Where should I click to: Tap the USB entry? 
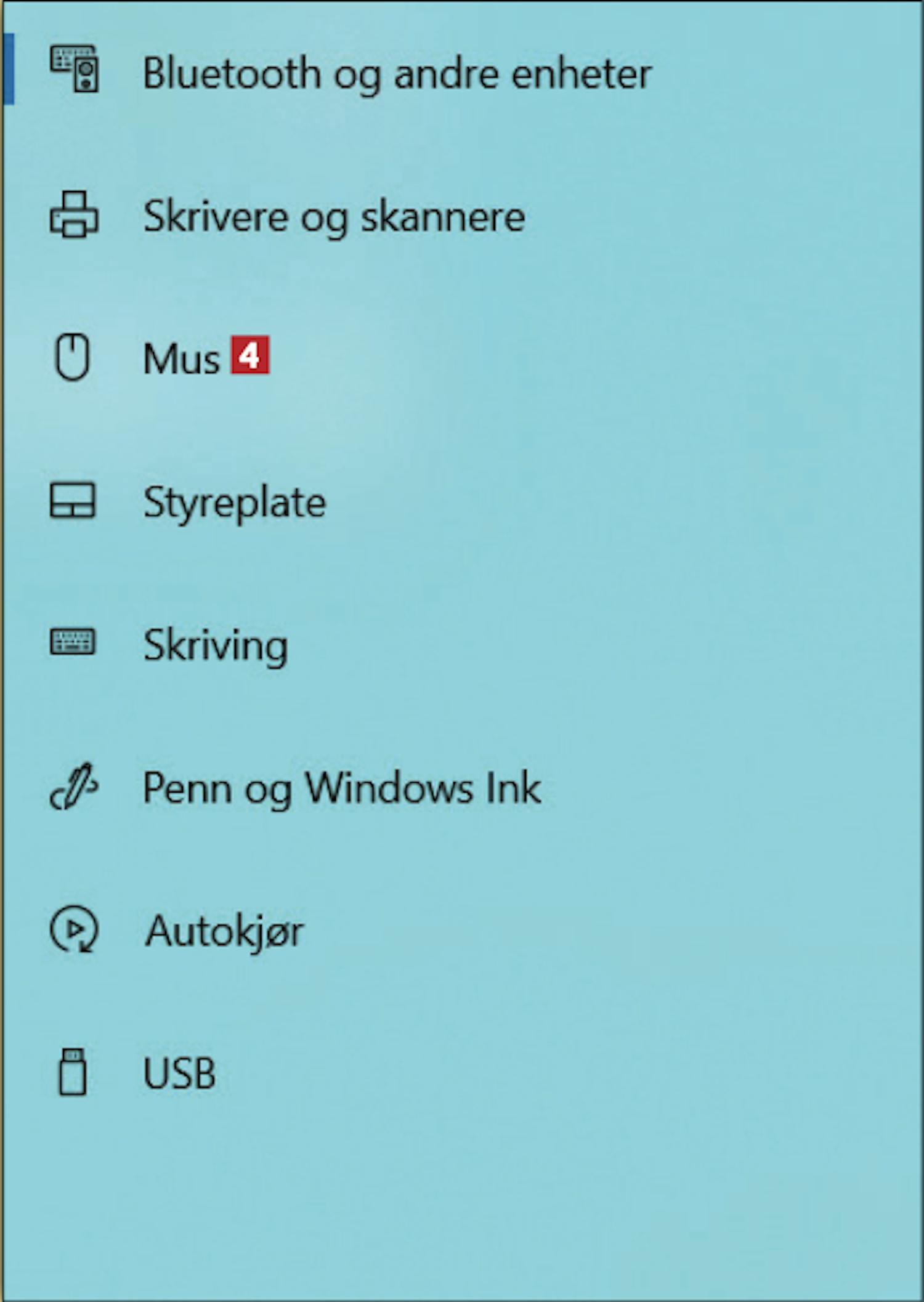coord(179,1074)
